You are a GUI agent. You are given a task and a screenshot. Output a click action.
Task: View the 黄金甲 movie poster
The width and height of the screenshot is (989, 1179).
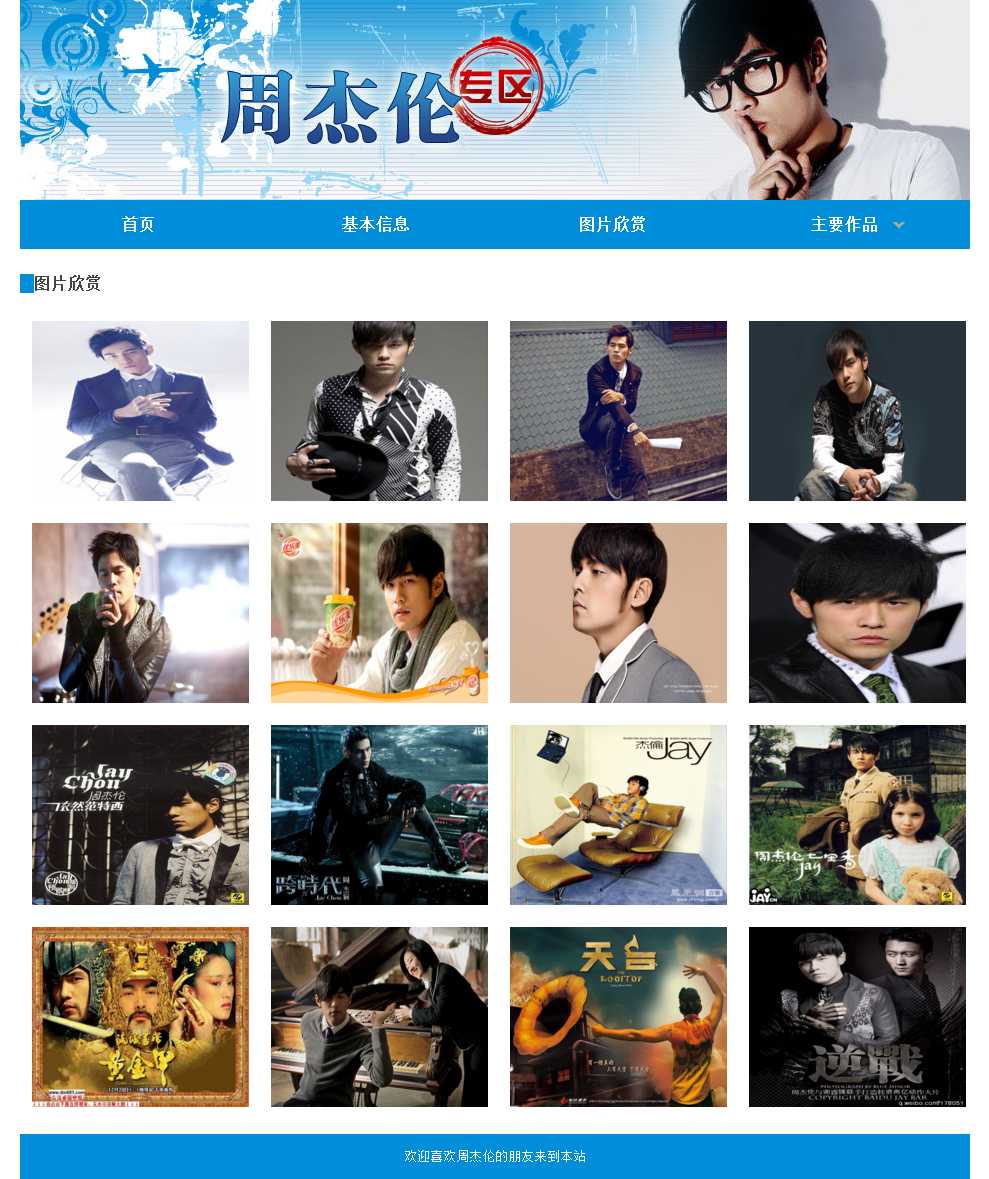point(140,1016)
